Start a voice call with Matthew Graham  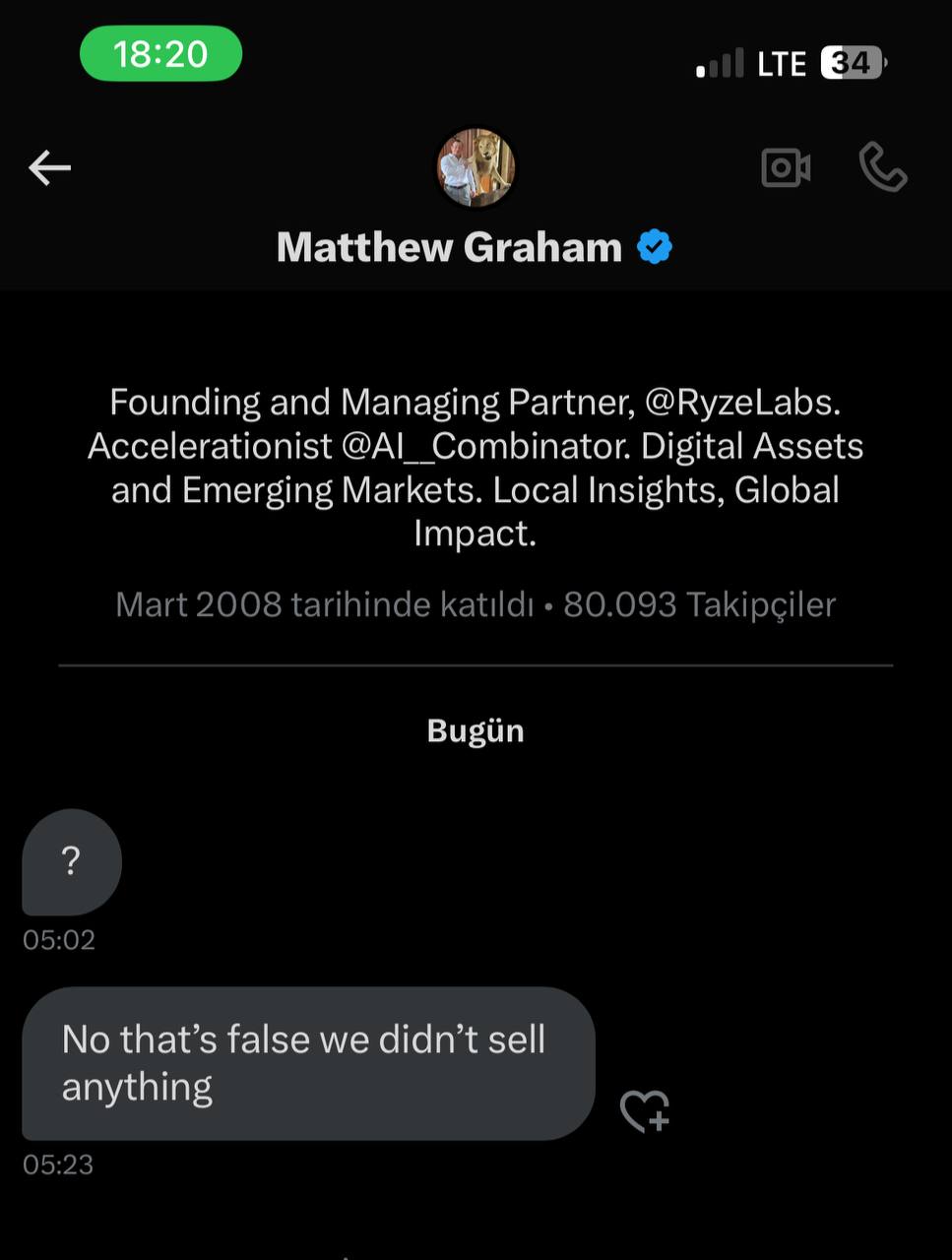(x=882, y=167)
